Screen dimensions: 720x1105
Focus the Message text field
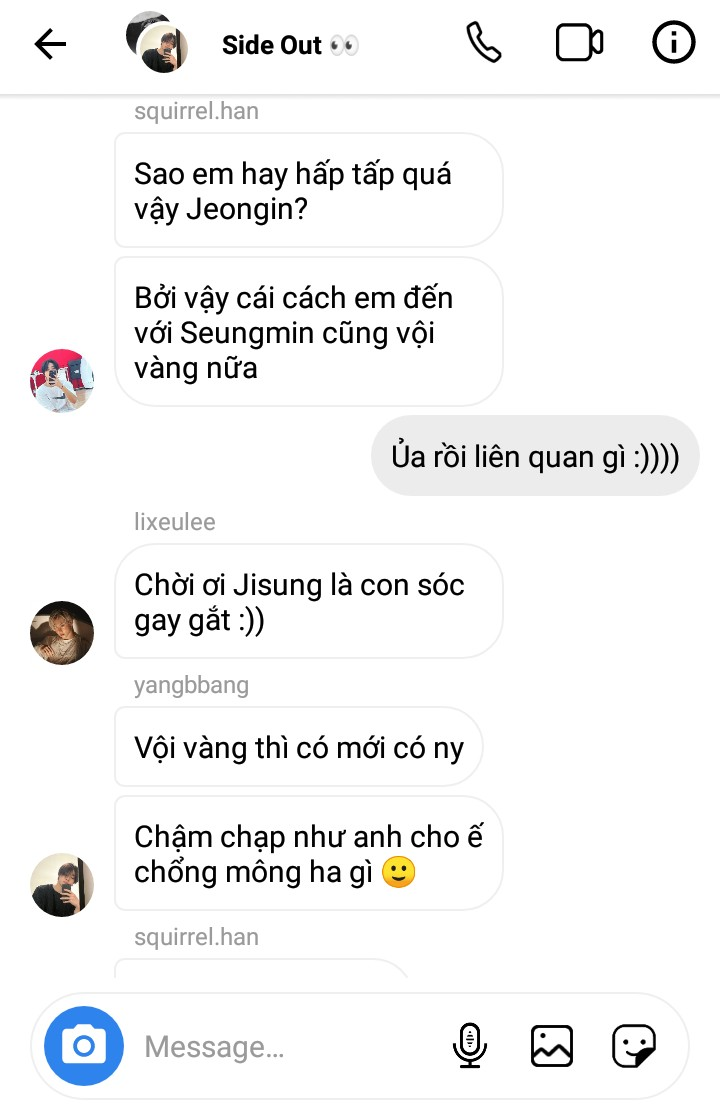point(280,1047)
